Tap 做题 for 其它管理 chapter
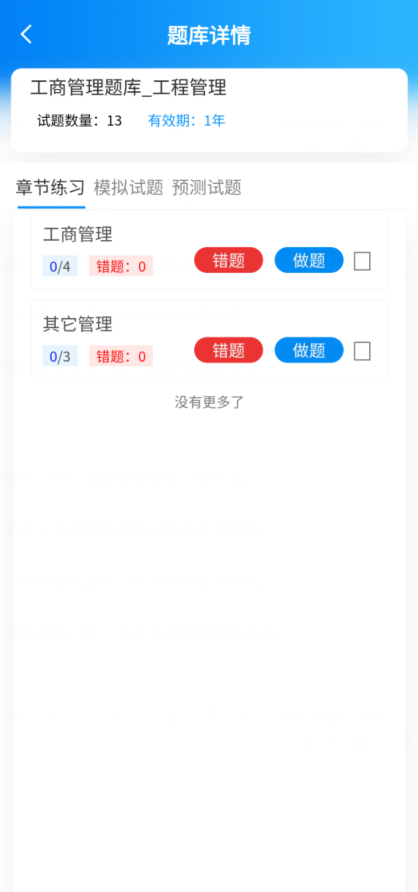Image resolution: width=418 pixels, height=892 pixels. click(x=309, y=350)
